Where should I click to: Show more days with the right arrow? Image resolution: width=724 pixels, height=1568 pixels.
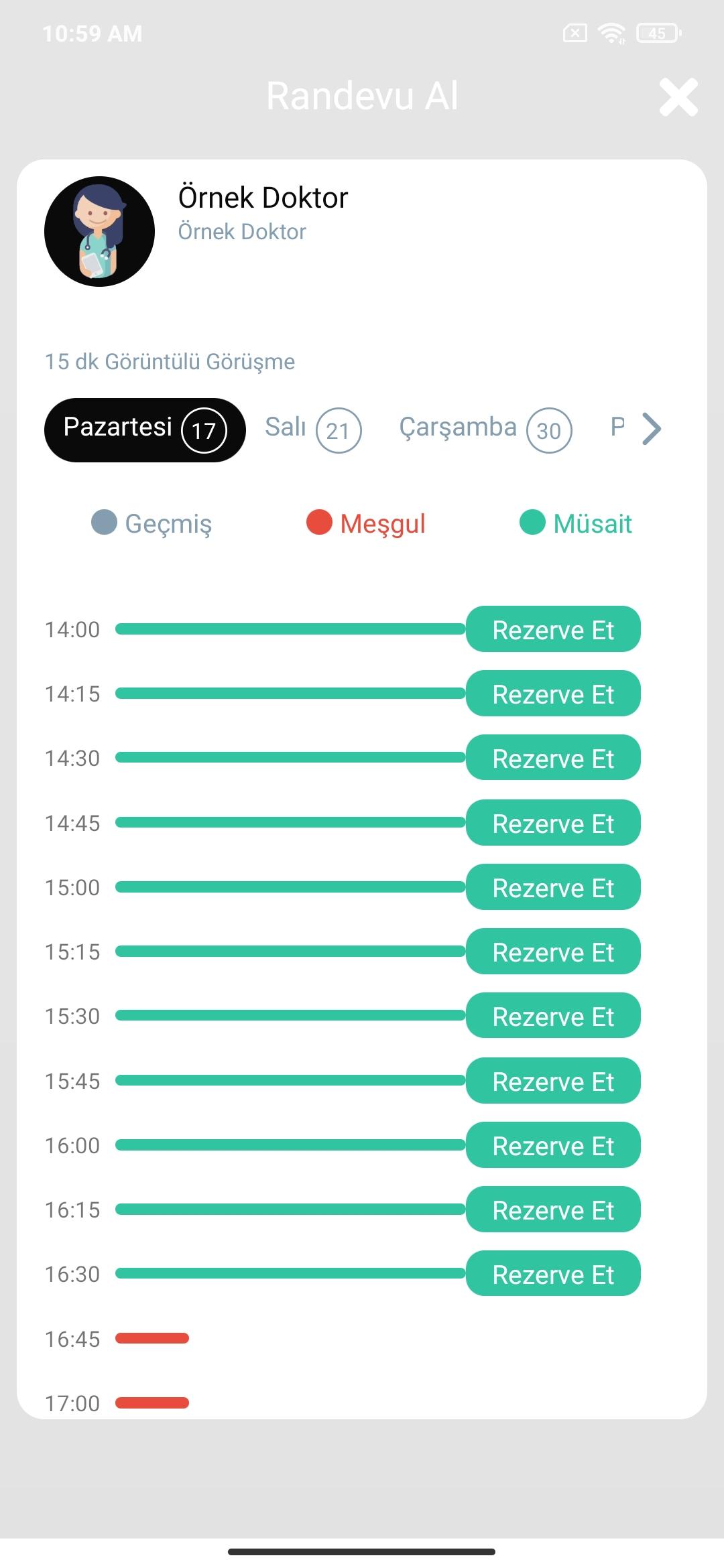click(652, 429)
